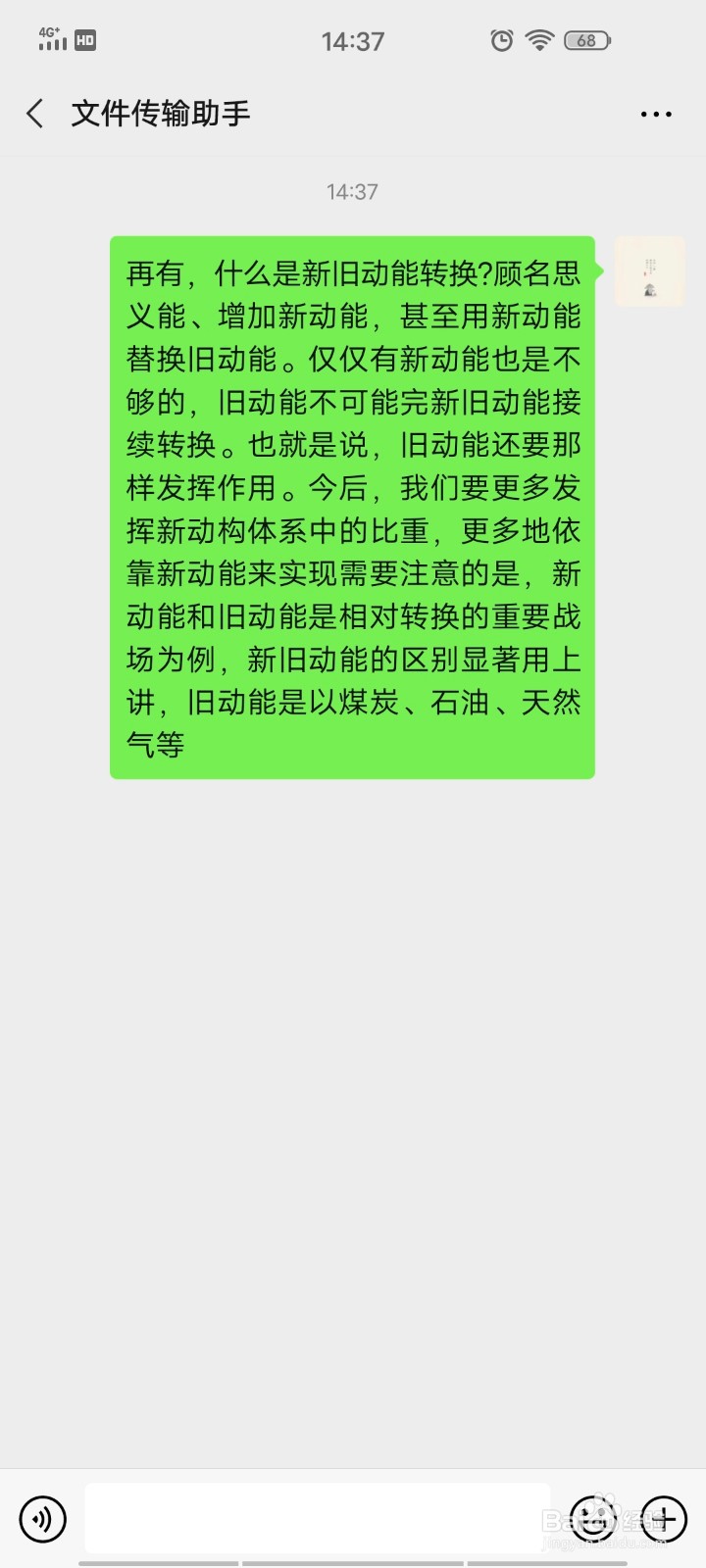Tap the profile avatar beside the message
The height and width of the screenshot is (1568, 706).
[x=650, y=272]
